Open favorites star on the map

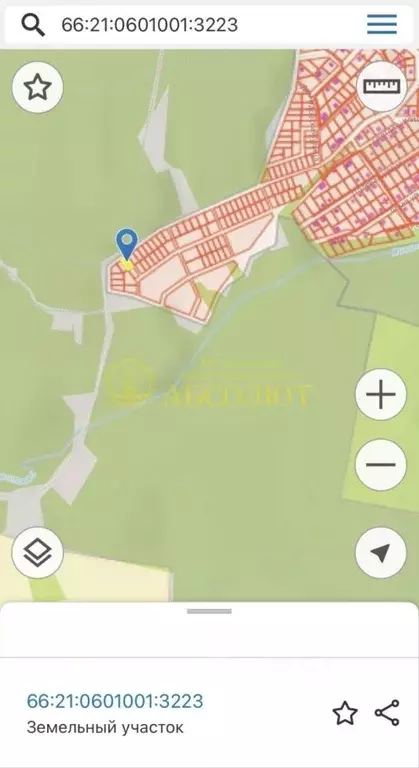pyautogui.click(x=38, y=88)
